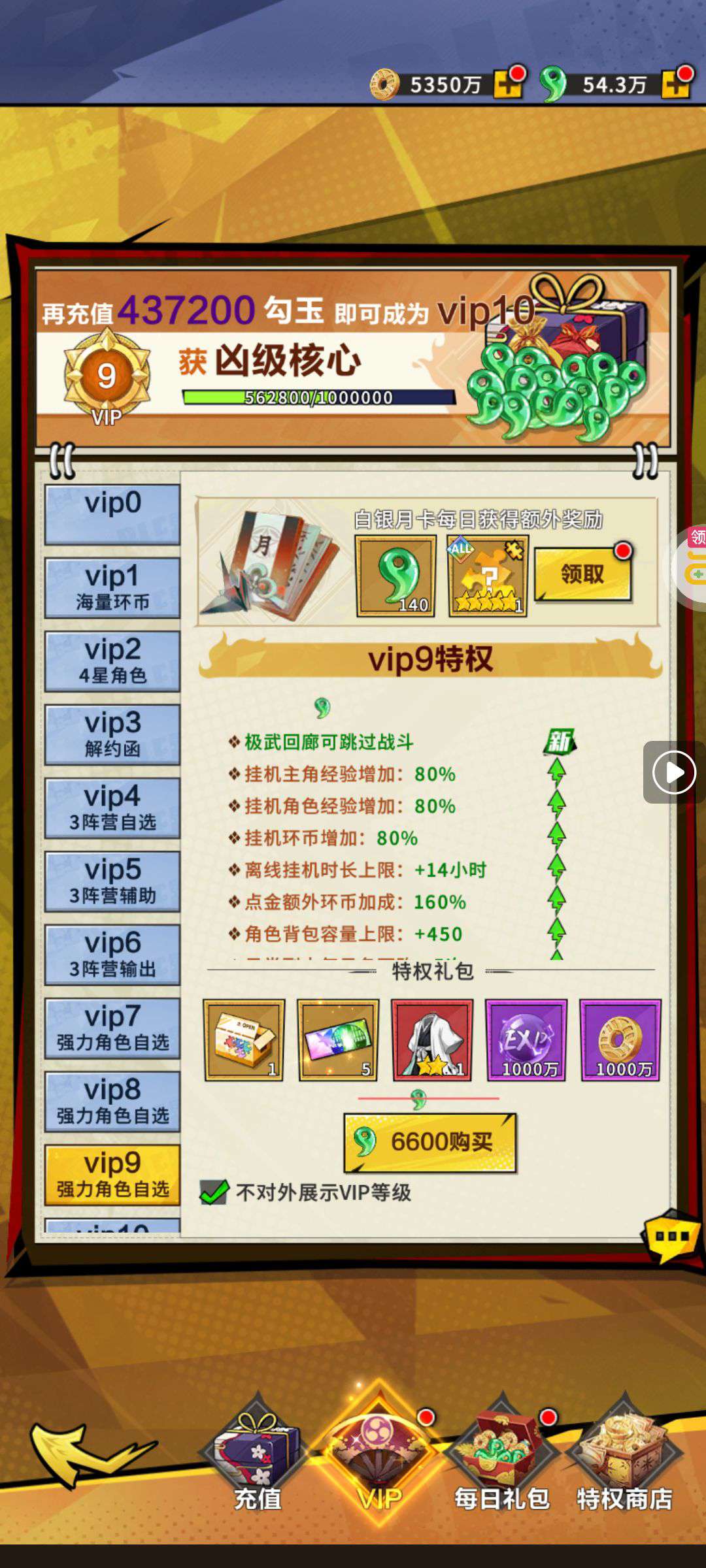Select the vip1 海量环币 tab
The height and width of the screenshot is (1568, 706).
[x=112, y=587]
